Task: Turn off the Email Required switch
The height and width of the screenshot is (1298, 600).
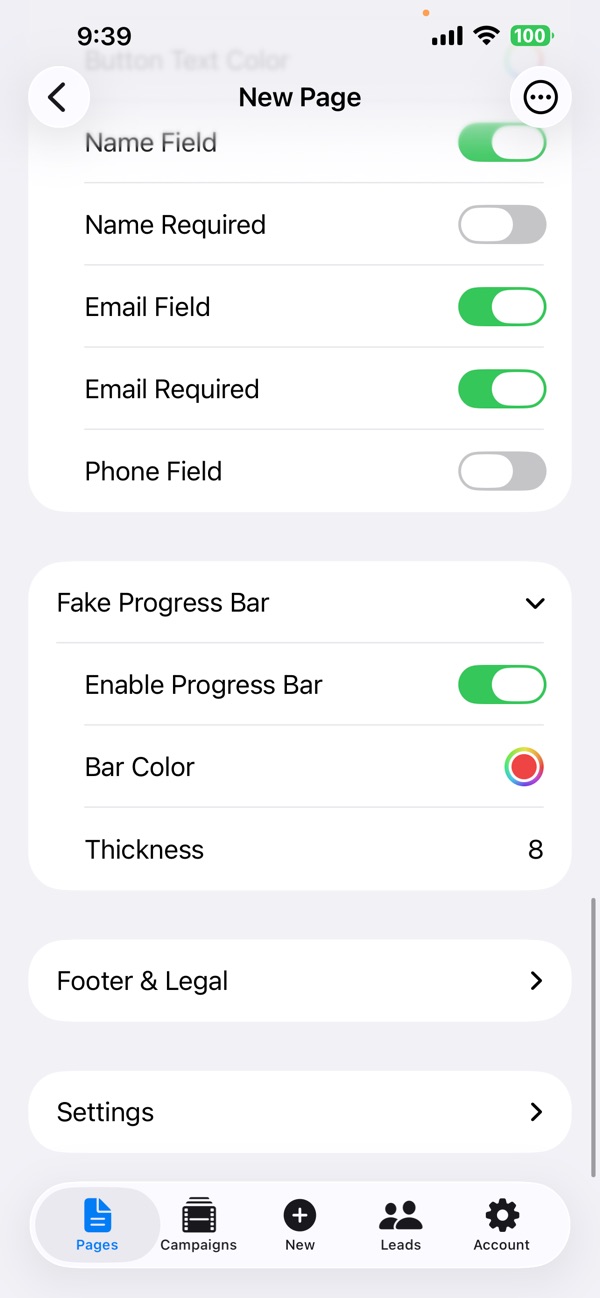Action: click(x=502, y=388)
